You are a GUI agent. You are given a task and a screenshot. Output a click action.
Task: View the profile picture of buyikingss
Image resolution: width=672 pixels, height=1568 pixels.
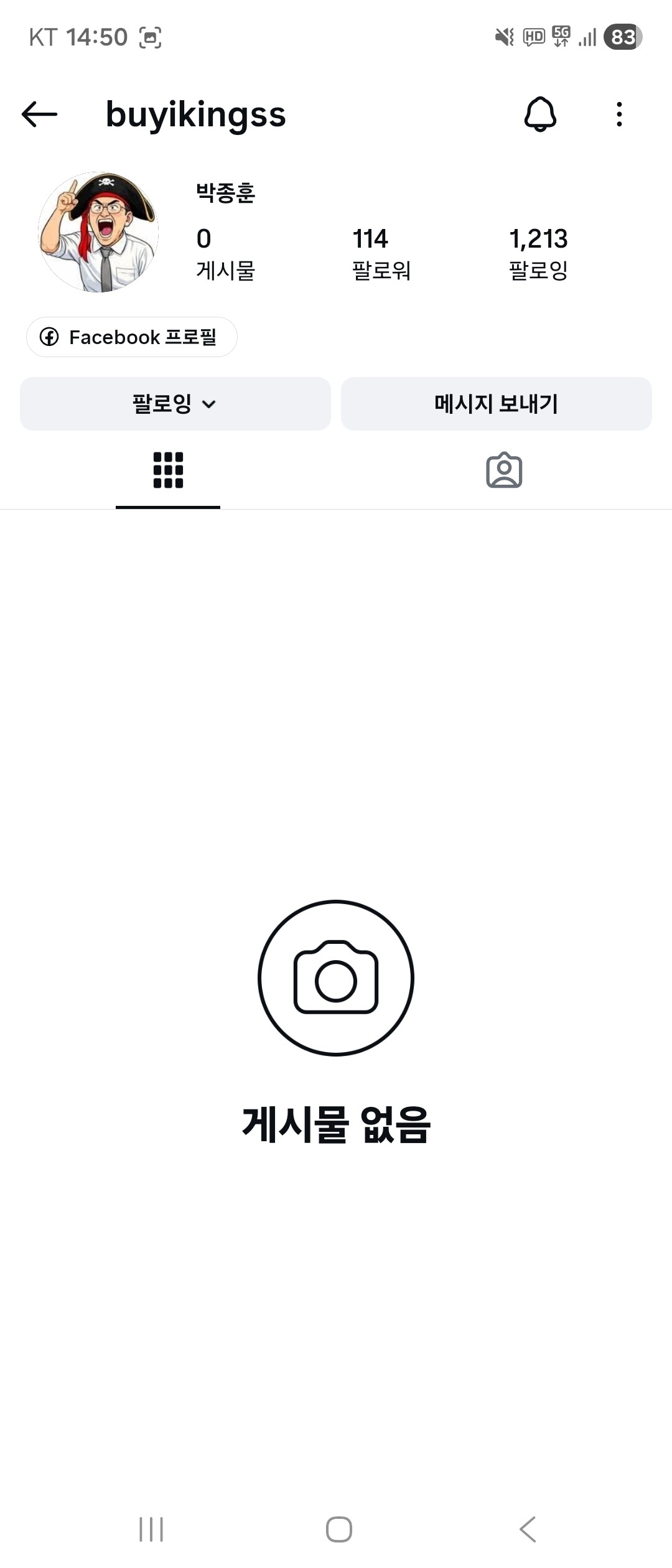(x=98, y=232)
